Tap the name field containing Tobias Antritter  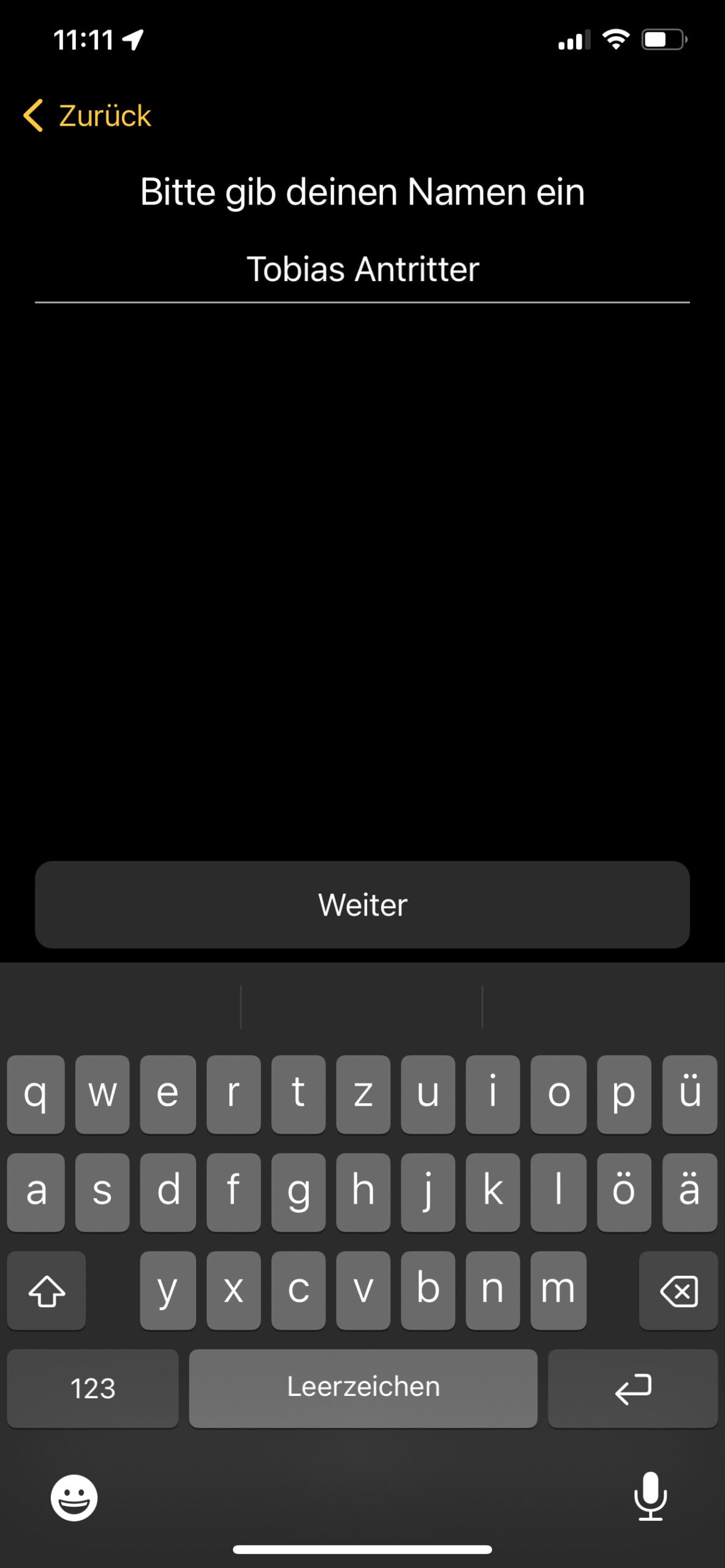tap(362, 269)
